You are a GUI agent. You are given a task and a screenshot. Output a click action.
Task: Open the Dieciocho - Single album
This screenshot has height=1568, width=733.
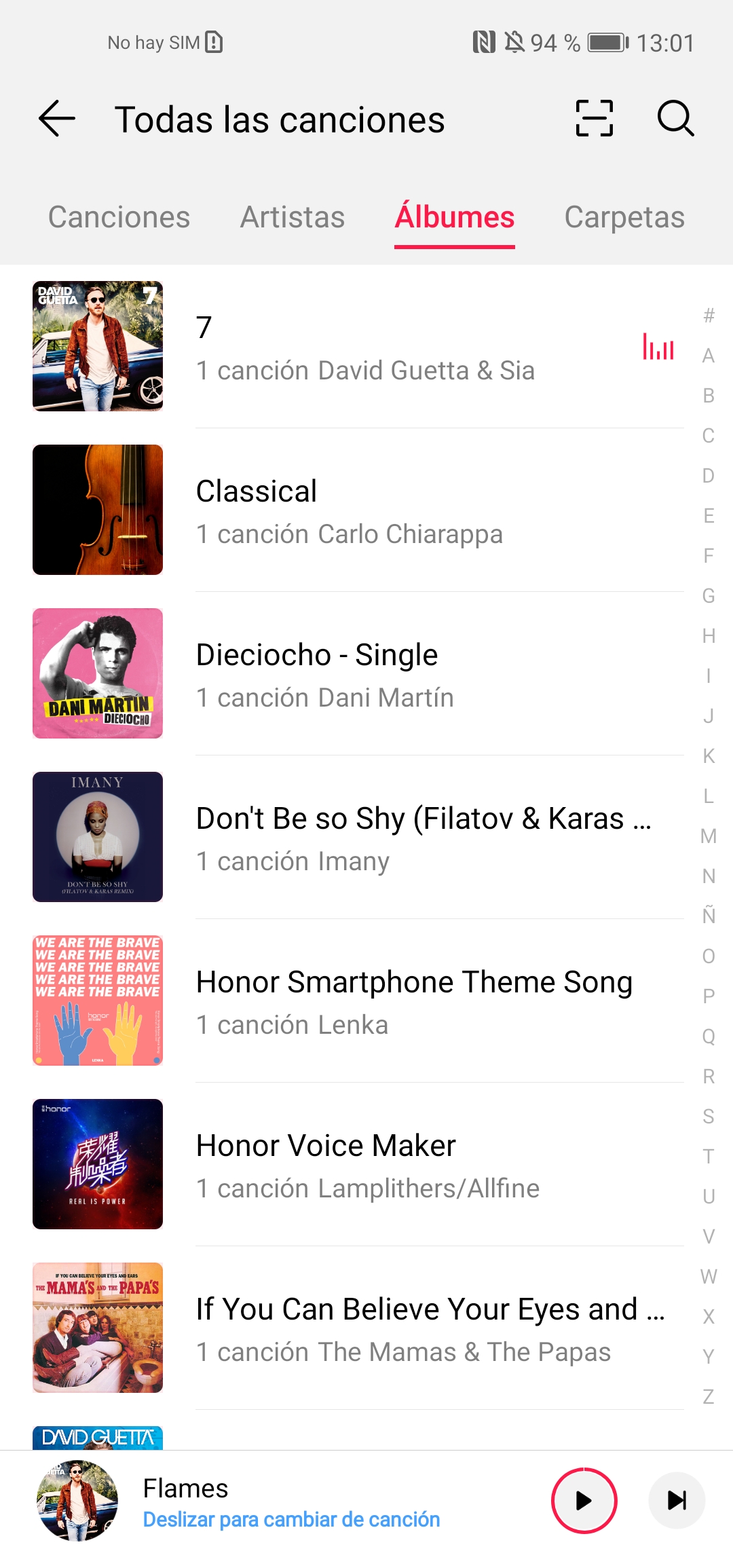tap(358, 674)
